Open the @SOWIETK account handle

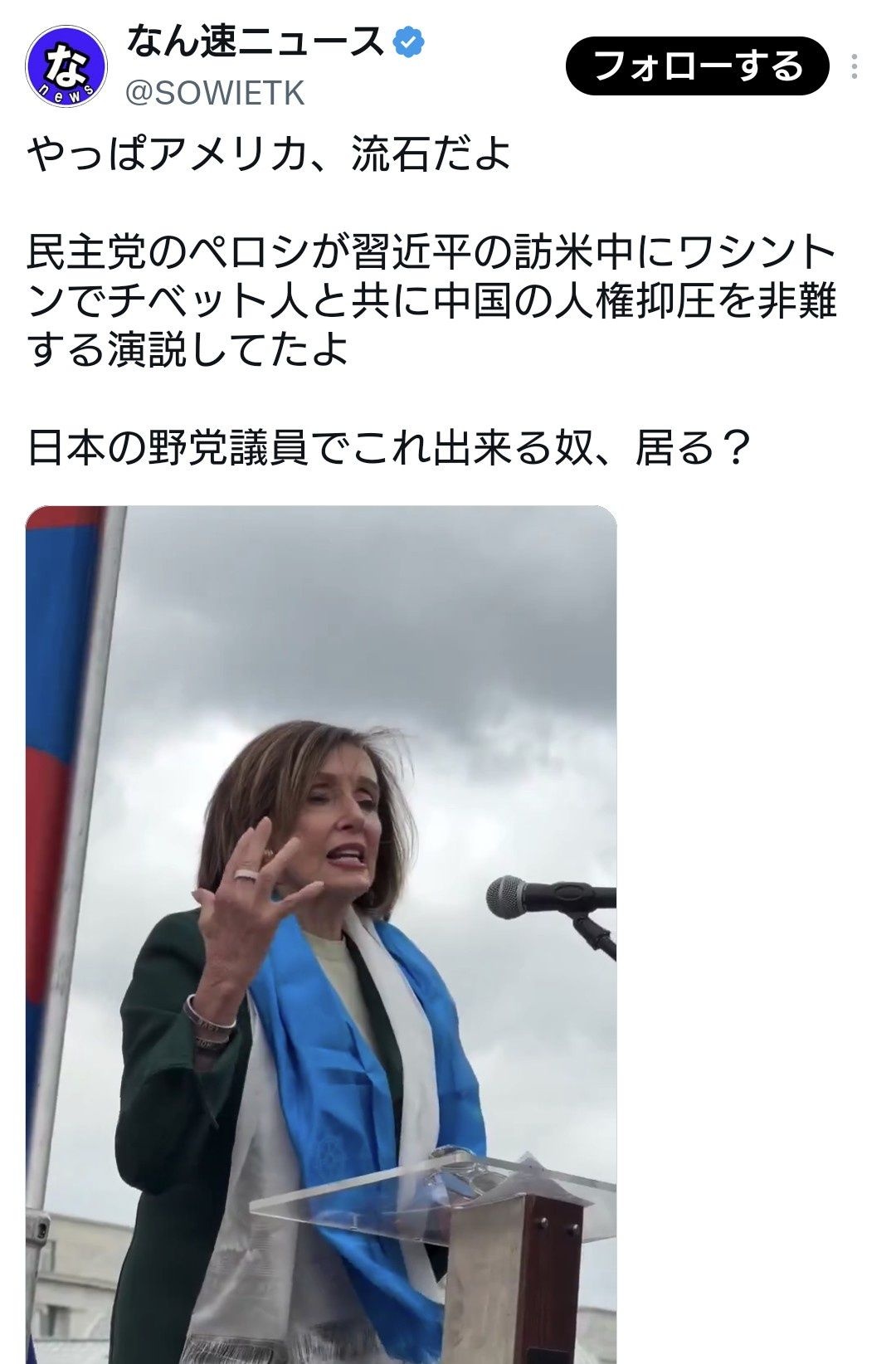click(x=215, y=94)
